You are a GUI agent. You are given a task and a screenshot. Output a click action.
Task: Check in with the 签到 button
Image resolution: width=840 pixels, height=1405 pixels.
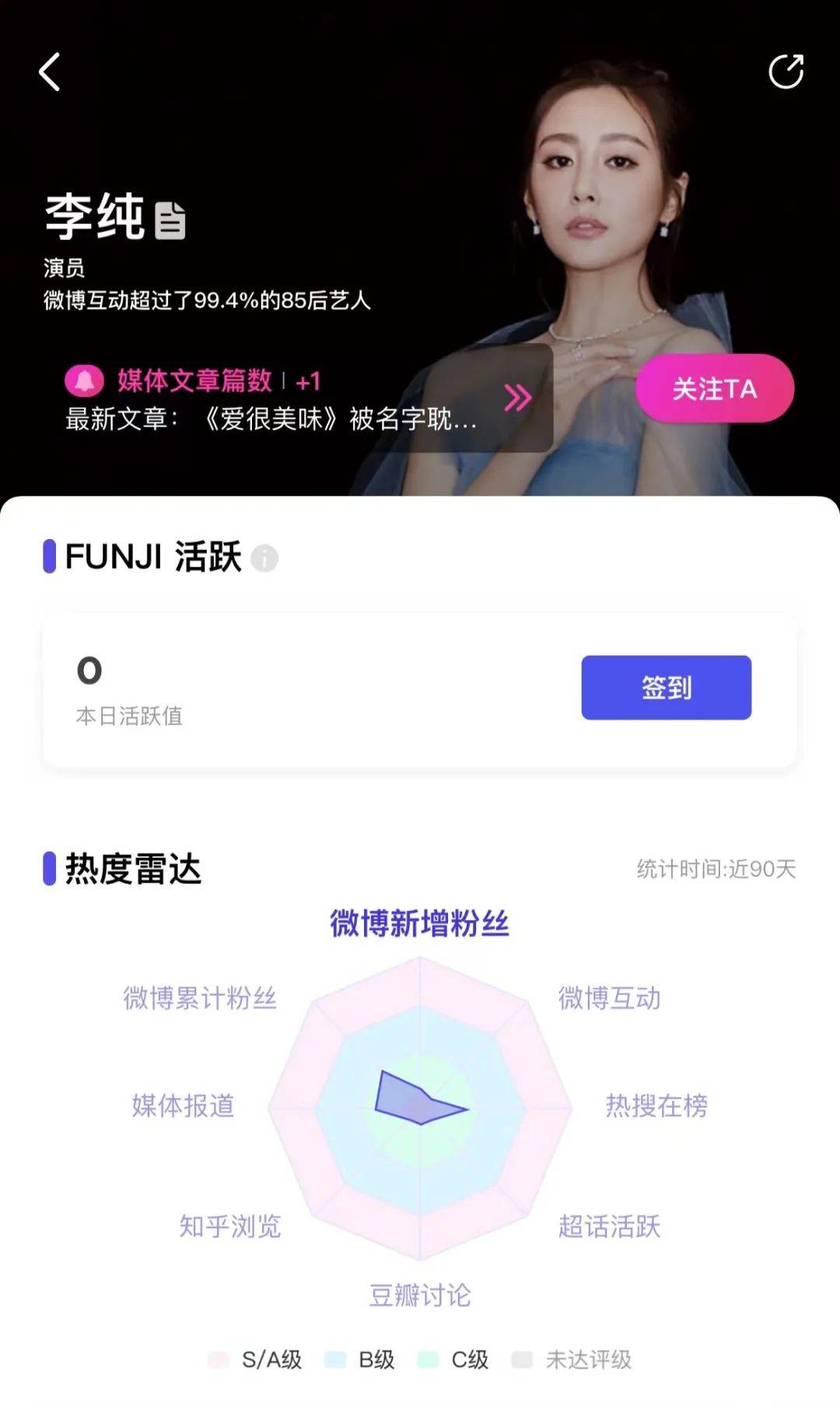tap(667, 688)
